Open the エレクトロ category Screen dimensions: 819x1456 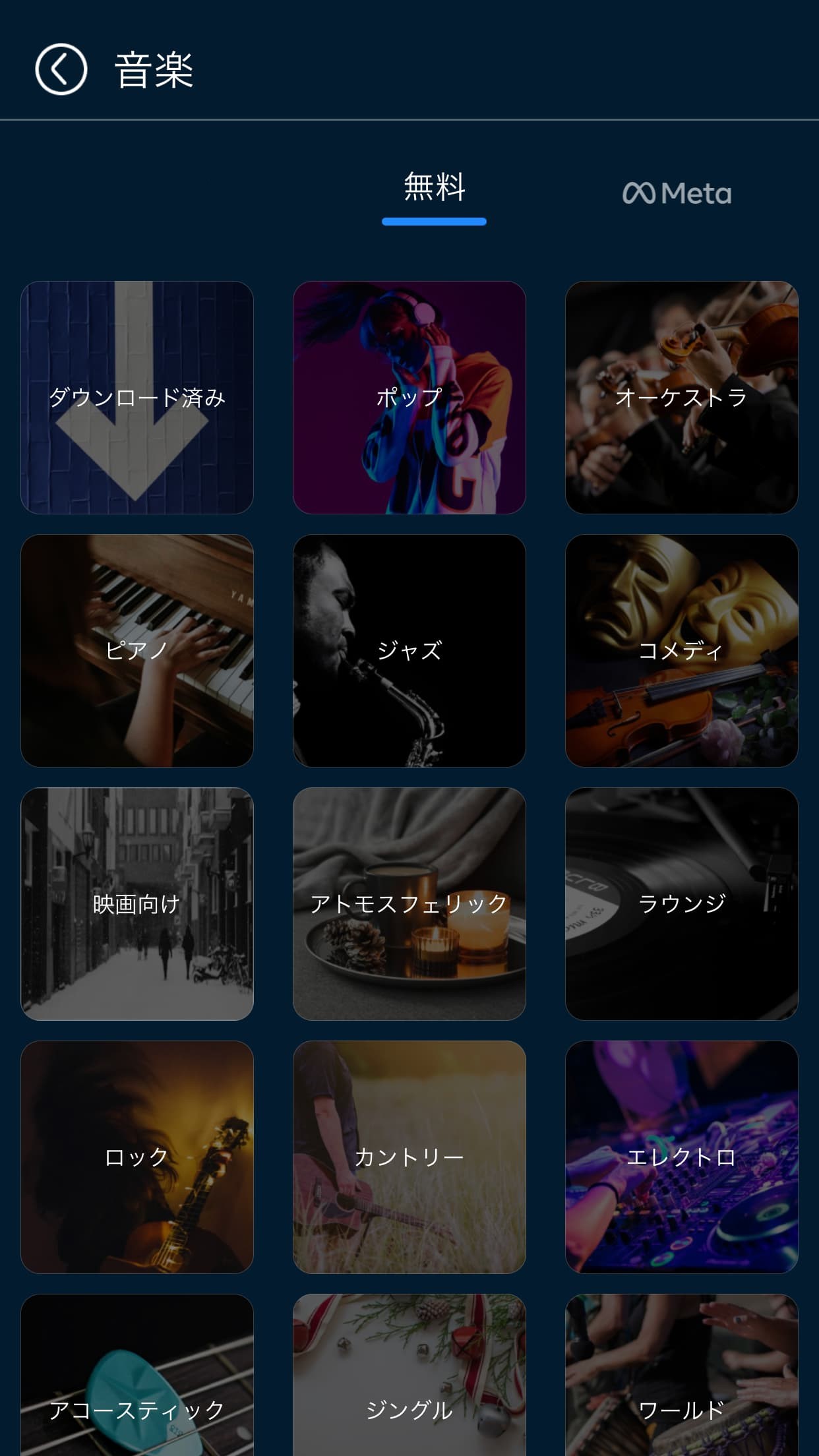682,1157
